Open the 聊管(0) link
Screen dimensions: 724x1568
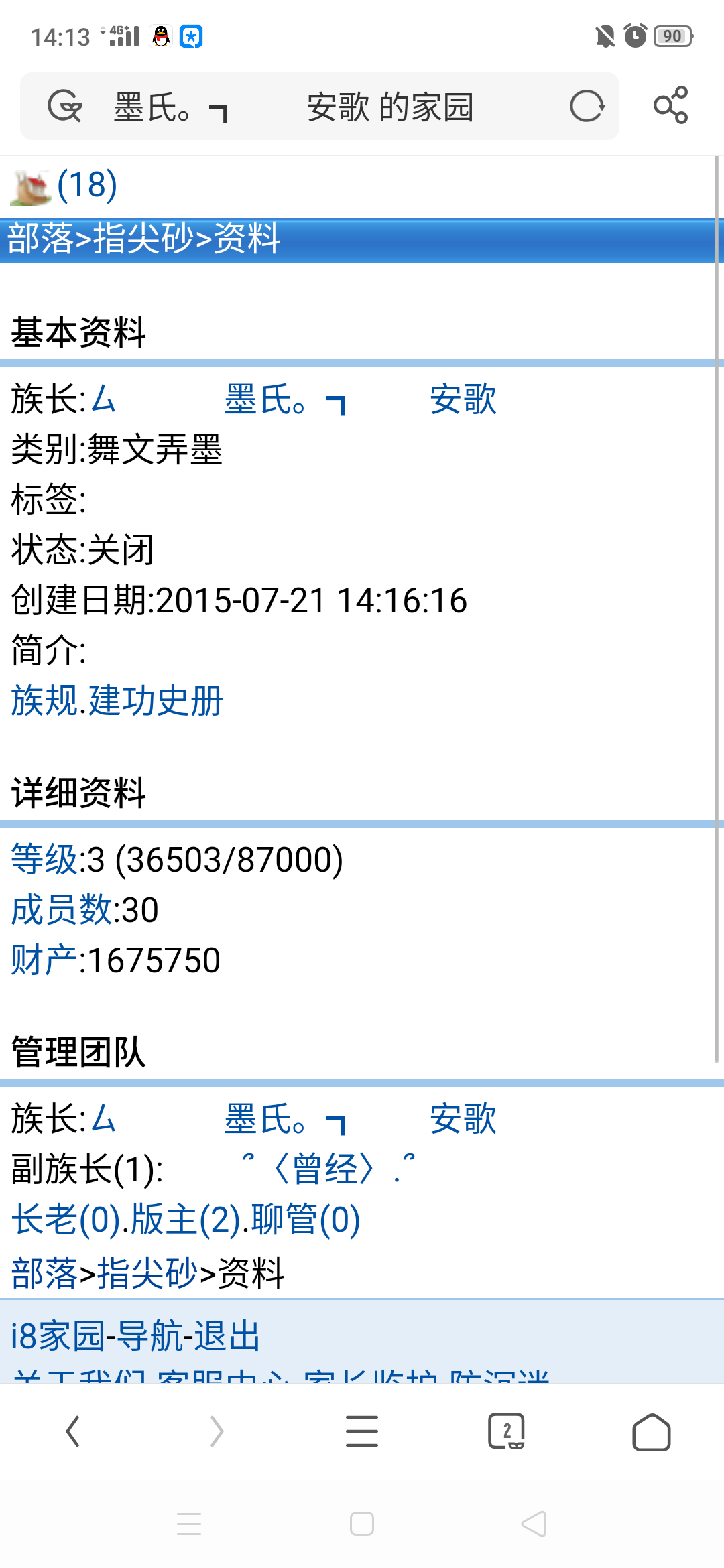point(306,1220)
